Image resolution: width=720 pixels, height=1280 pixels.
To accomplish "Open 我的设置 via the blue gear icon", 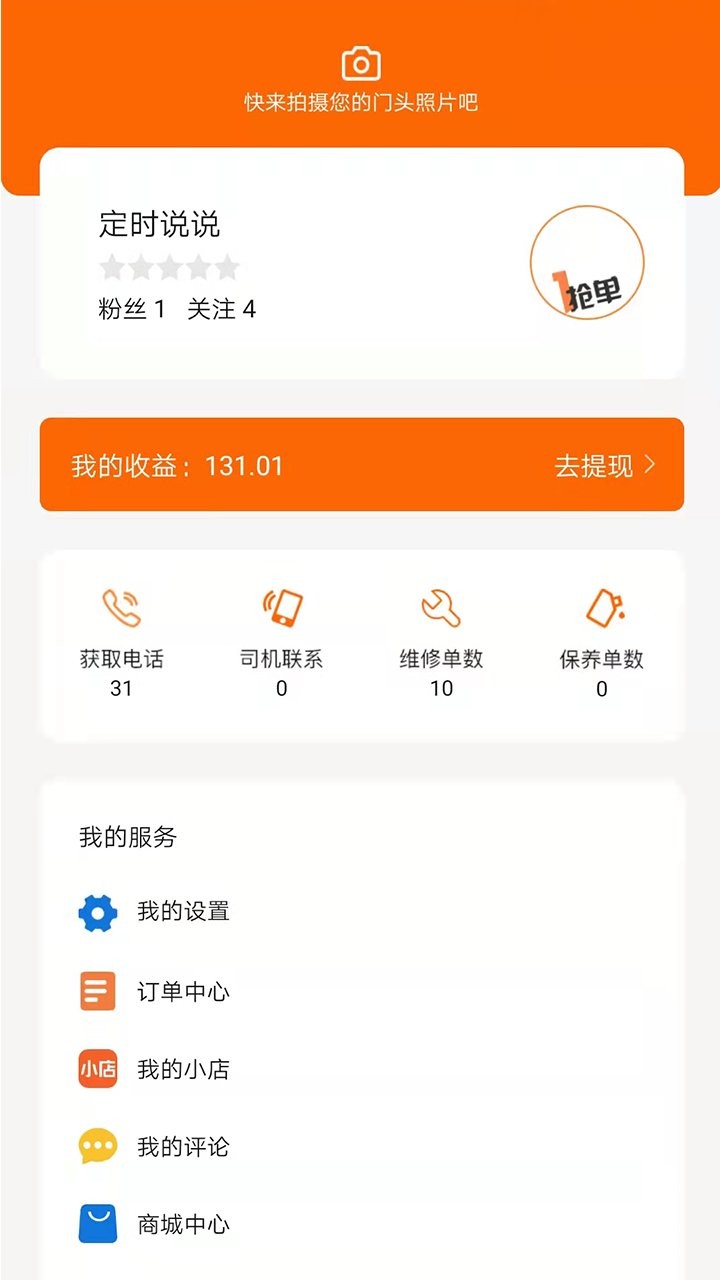I will [x=96, y=912].
